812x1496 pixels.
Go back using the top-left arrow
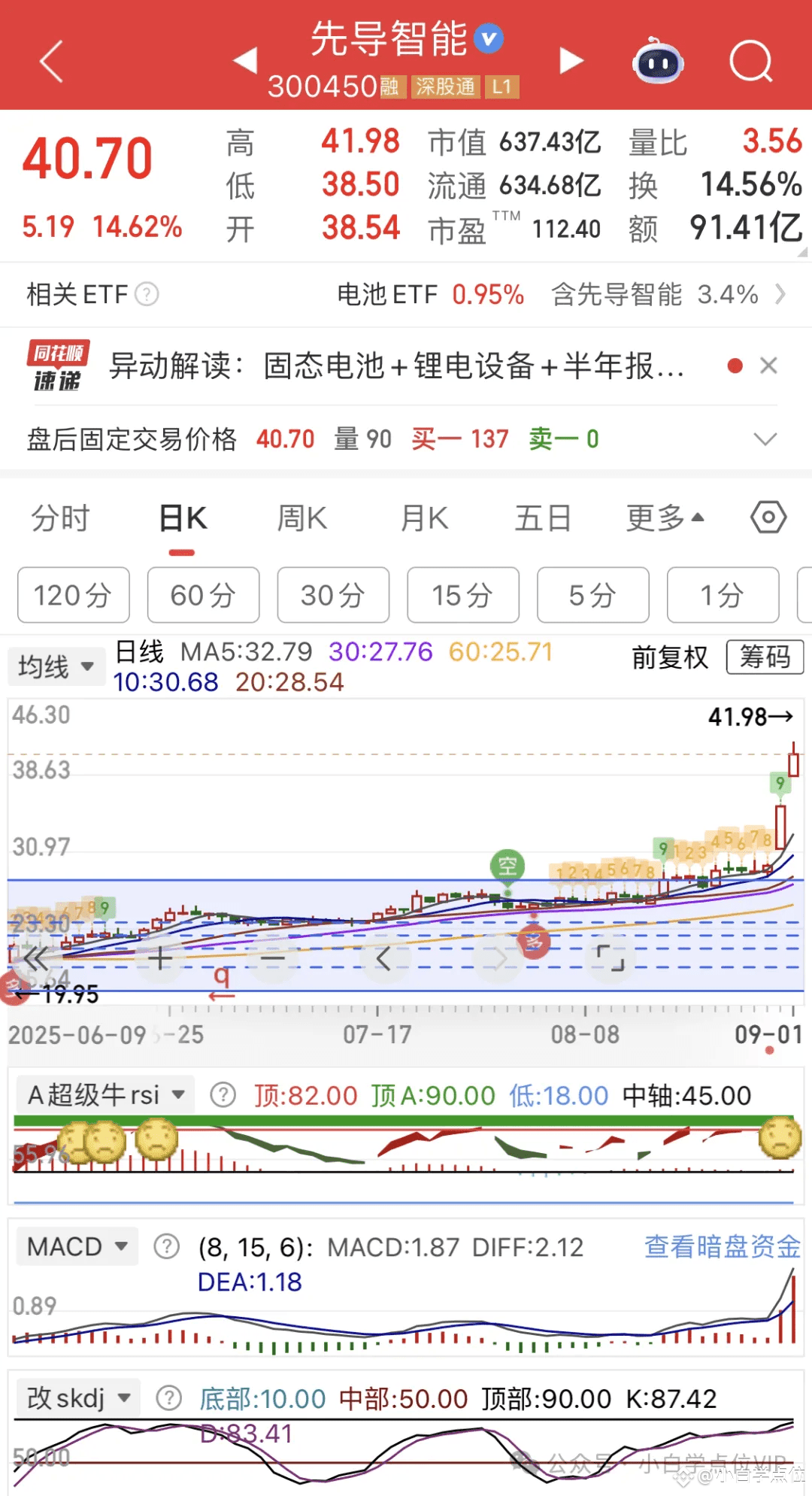point(51,61)
